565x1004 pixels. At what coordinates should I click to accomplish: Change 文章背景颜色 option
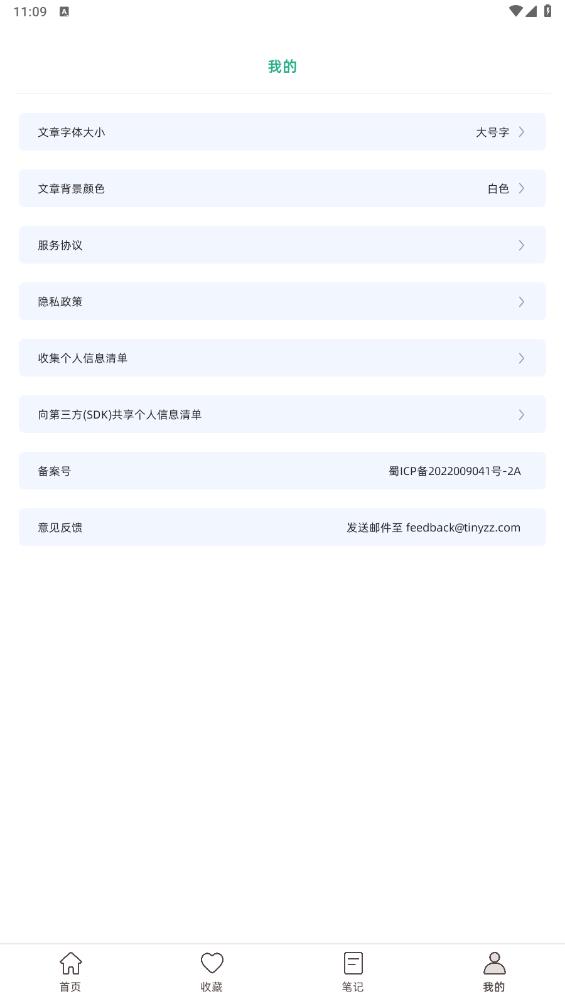(x=282, y=188)
